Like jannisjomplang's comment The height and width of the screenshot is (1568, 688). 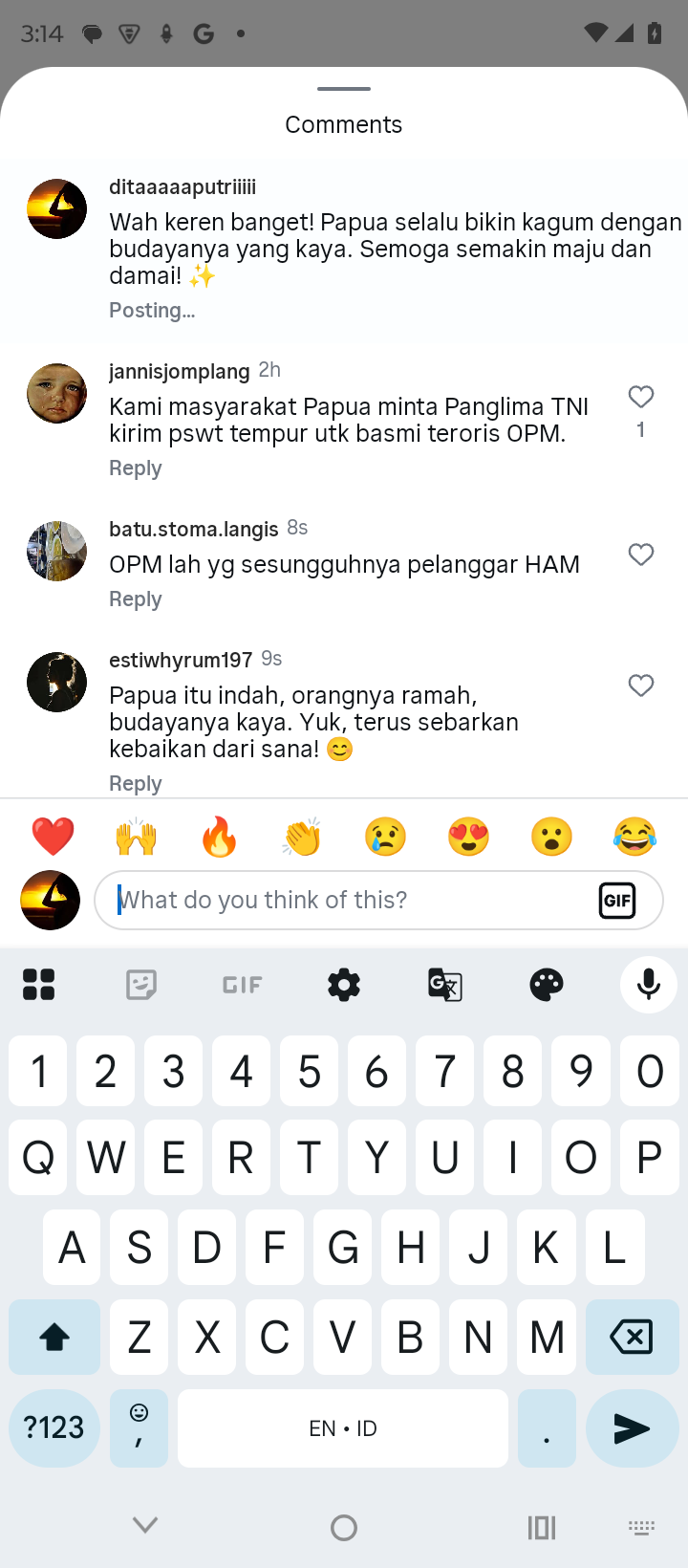click(x=641, y=397)
